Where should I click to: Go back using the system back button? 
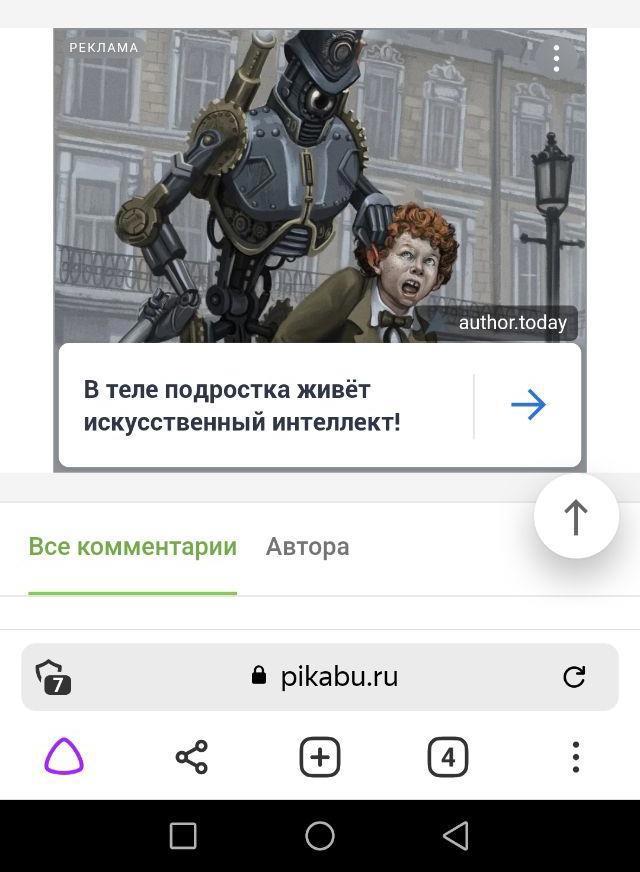coord(456,835)
